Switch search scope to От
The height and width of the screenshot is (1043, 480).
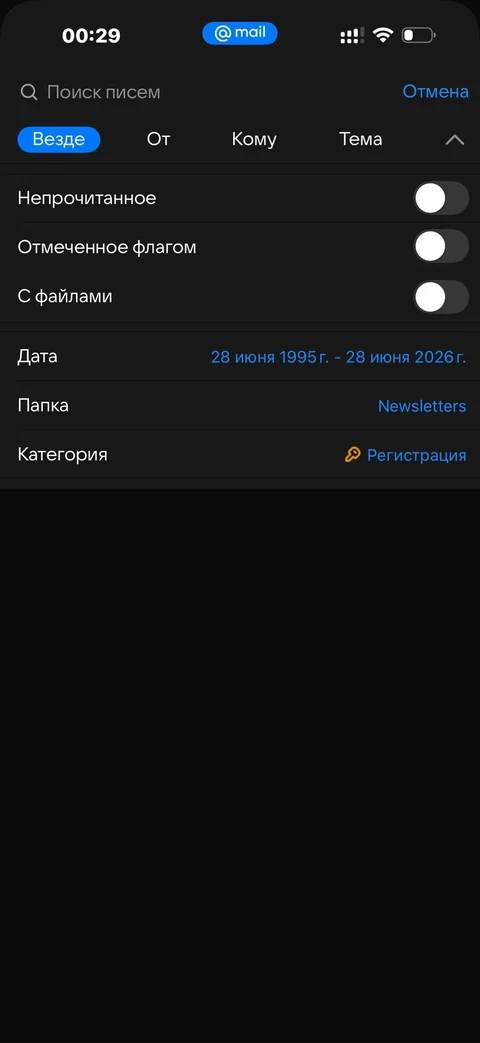point(158,140)
